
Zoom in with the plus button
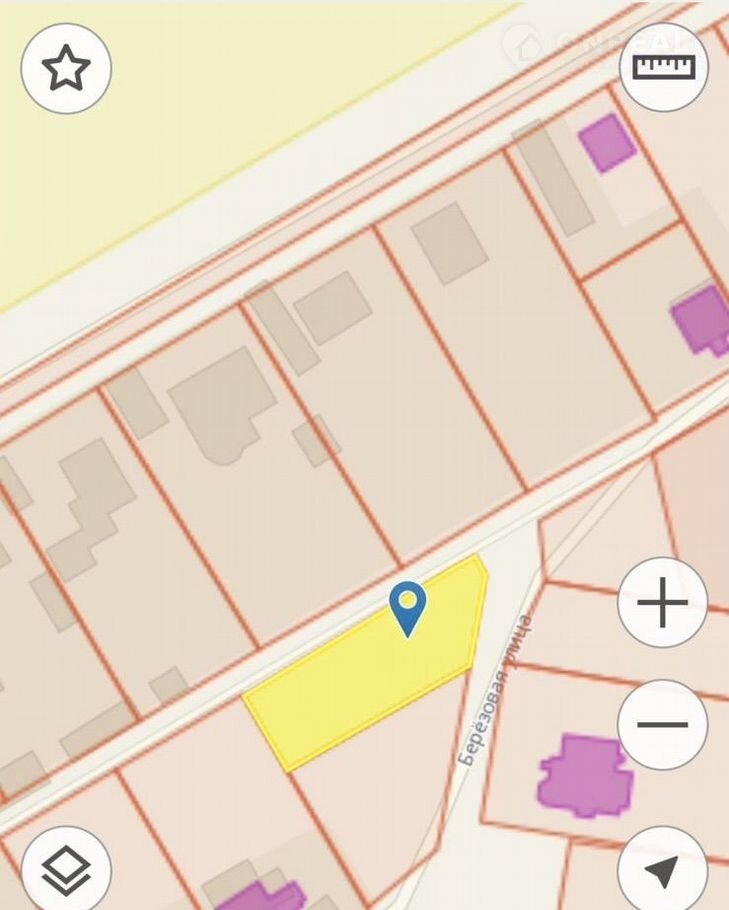tap(662, 604)
